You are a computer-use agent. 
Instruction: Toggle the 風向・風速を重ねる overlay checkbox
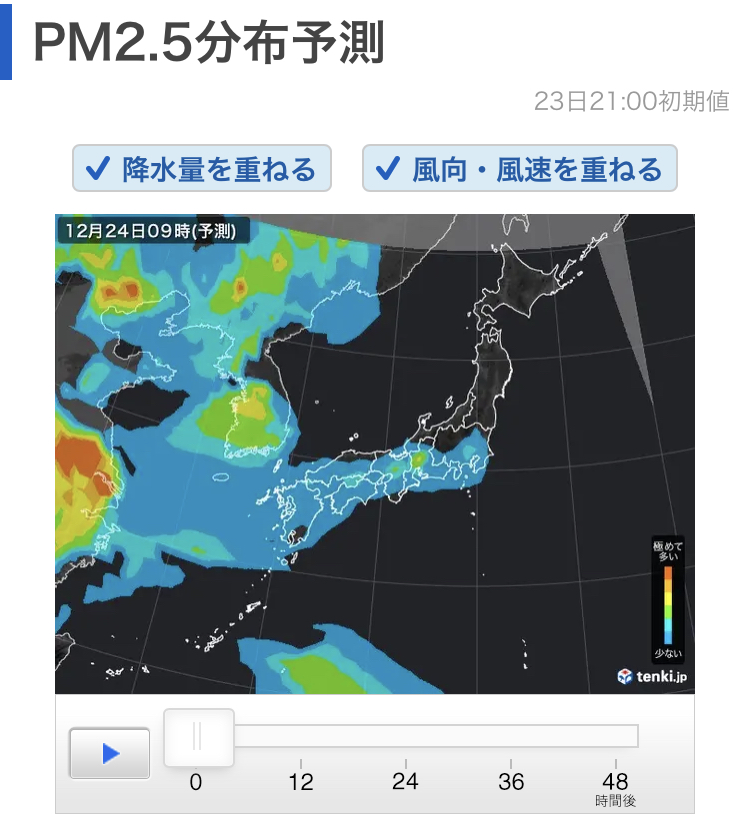(519, 169)
